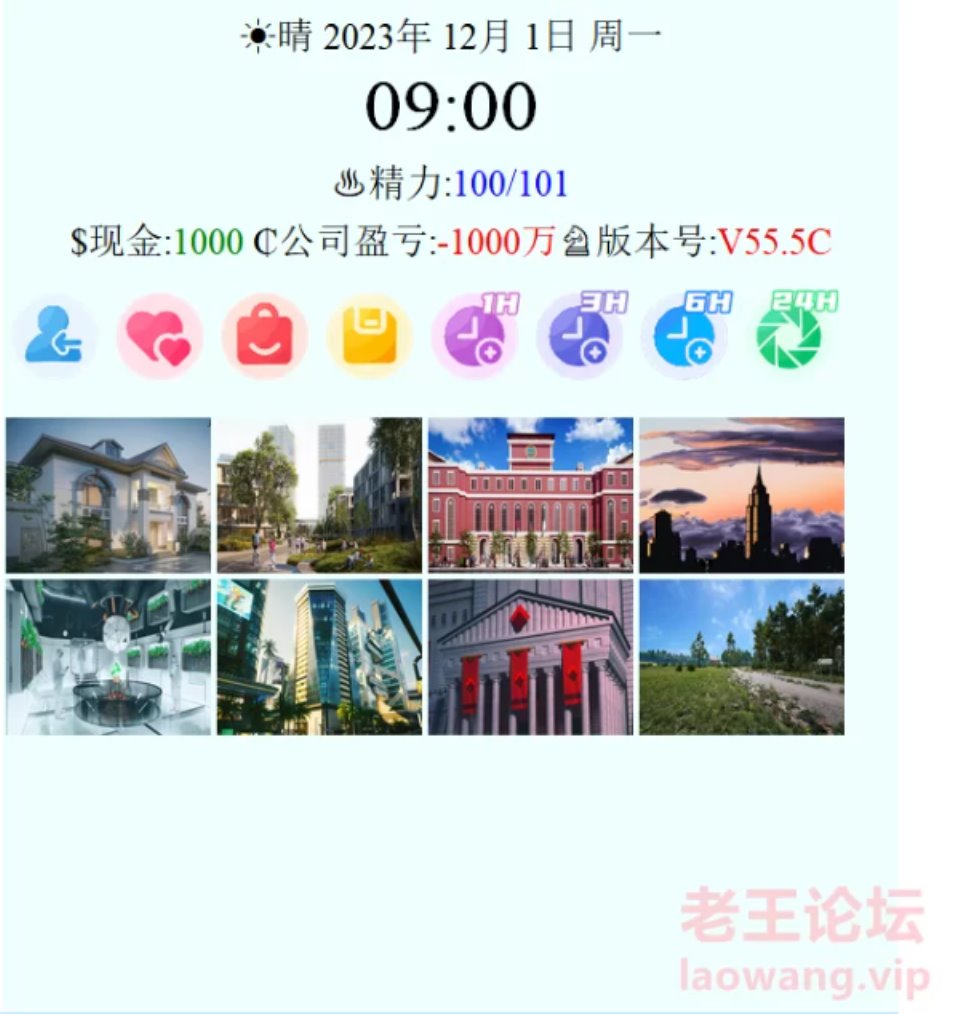This screenshot has width=960, height=1014.
Task: Advance time by 1H
Action: coord(475,336)
